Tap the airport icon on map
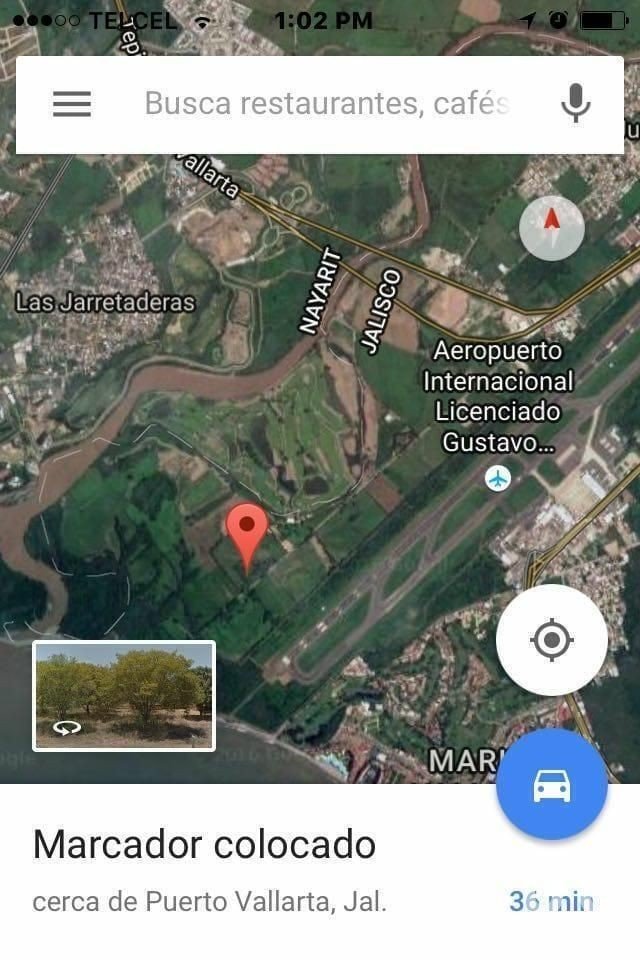Image resolution: width=640 pixels, height=960 pixels. 498,479
